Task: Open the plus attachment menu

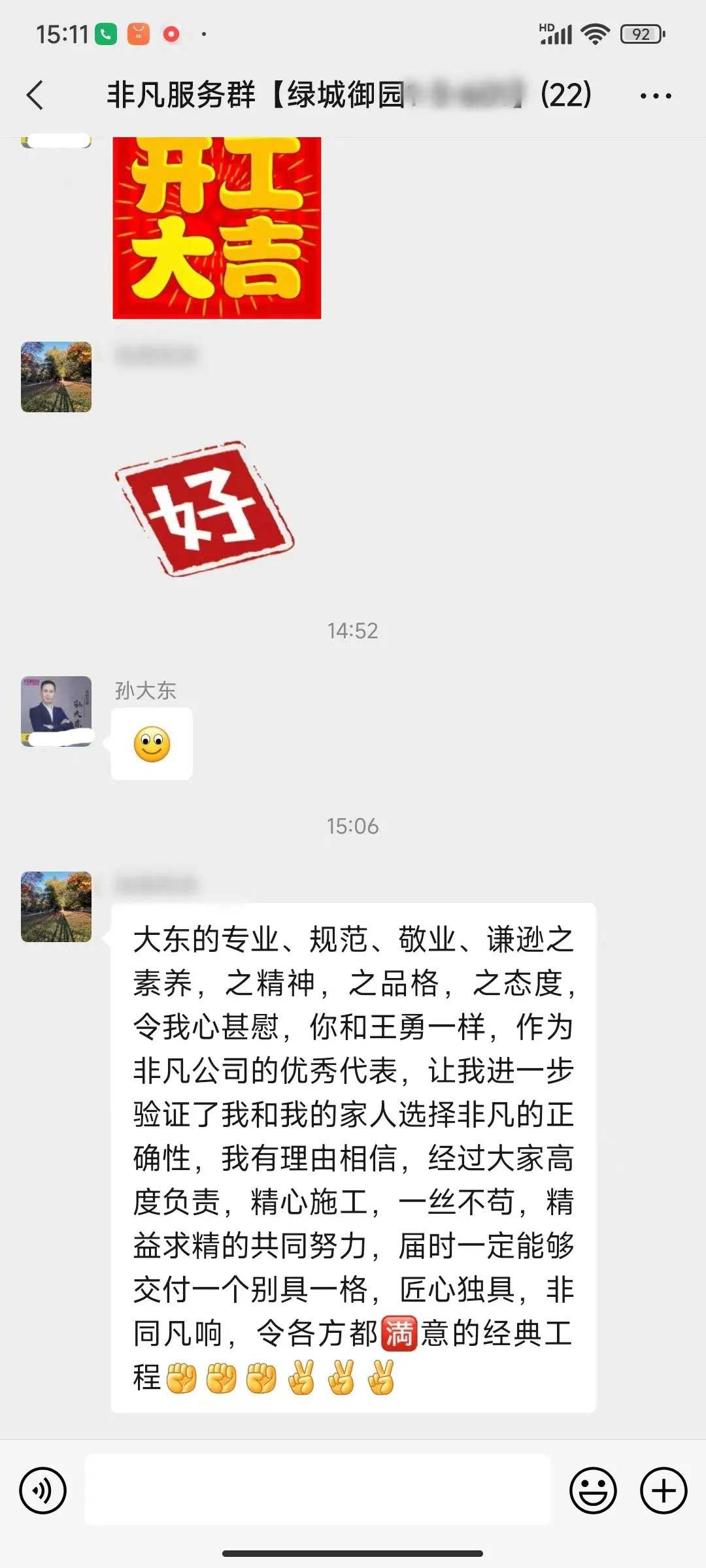Action: [663, 1491]
